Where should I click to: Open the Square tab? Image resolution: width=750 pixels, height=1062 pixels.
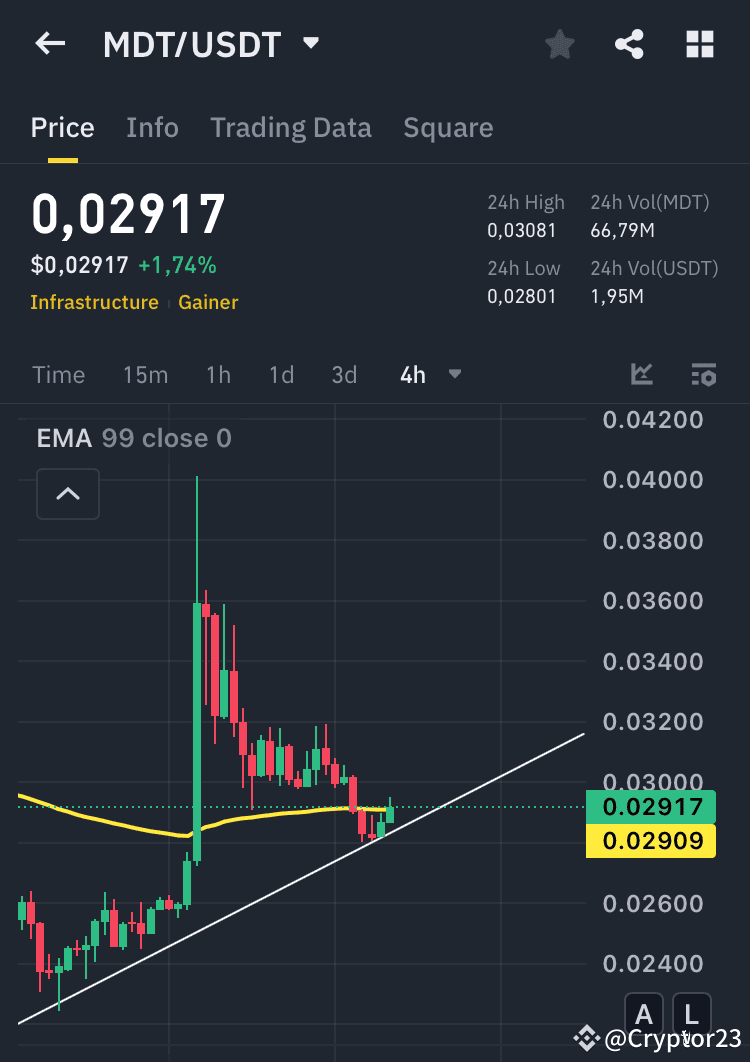[x=448, y=127]
